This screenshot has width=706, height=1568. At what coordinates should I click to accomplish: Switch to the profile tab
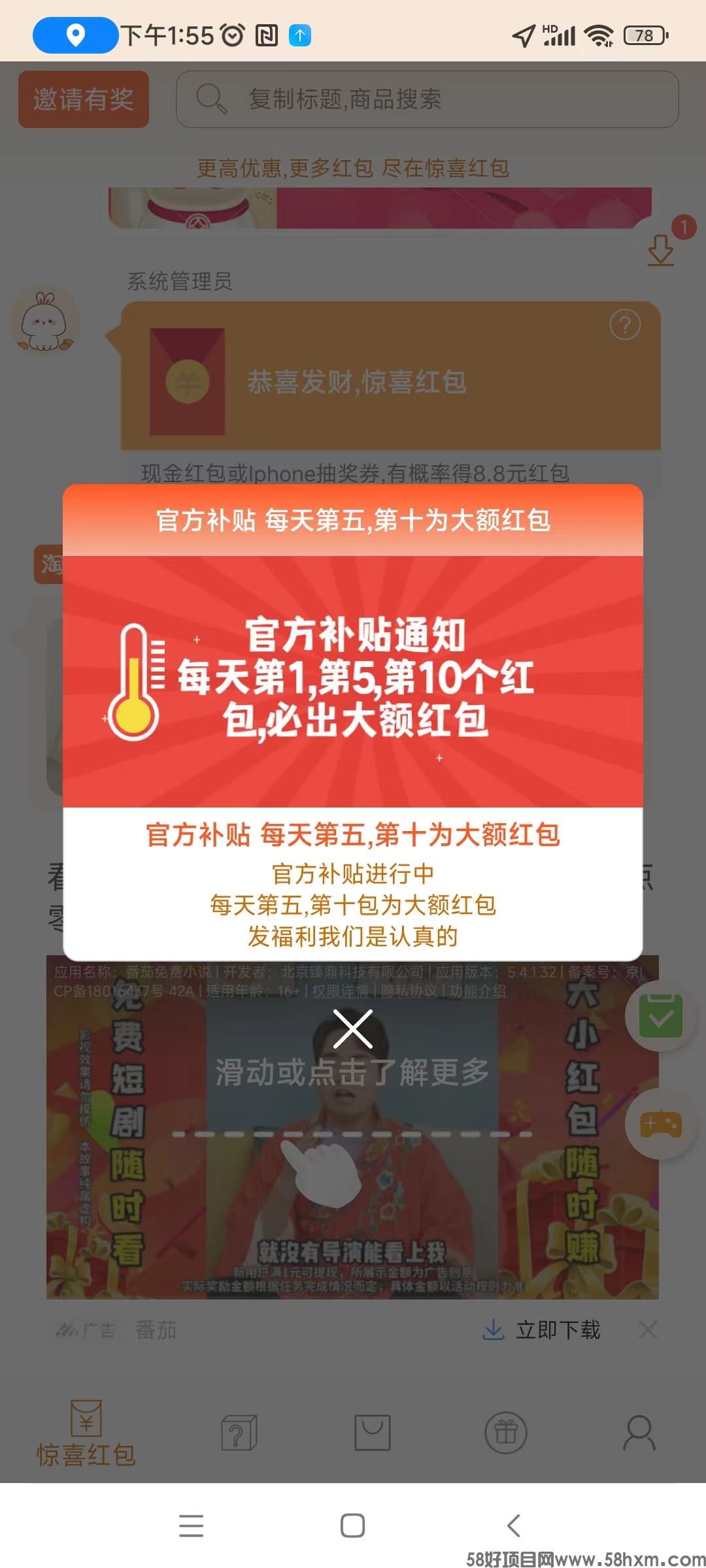(639, 1432)
